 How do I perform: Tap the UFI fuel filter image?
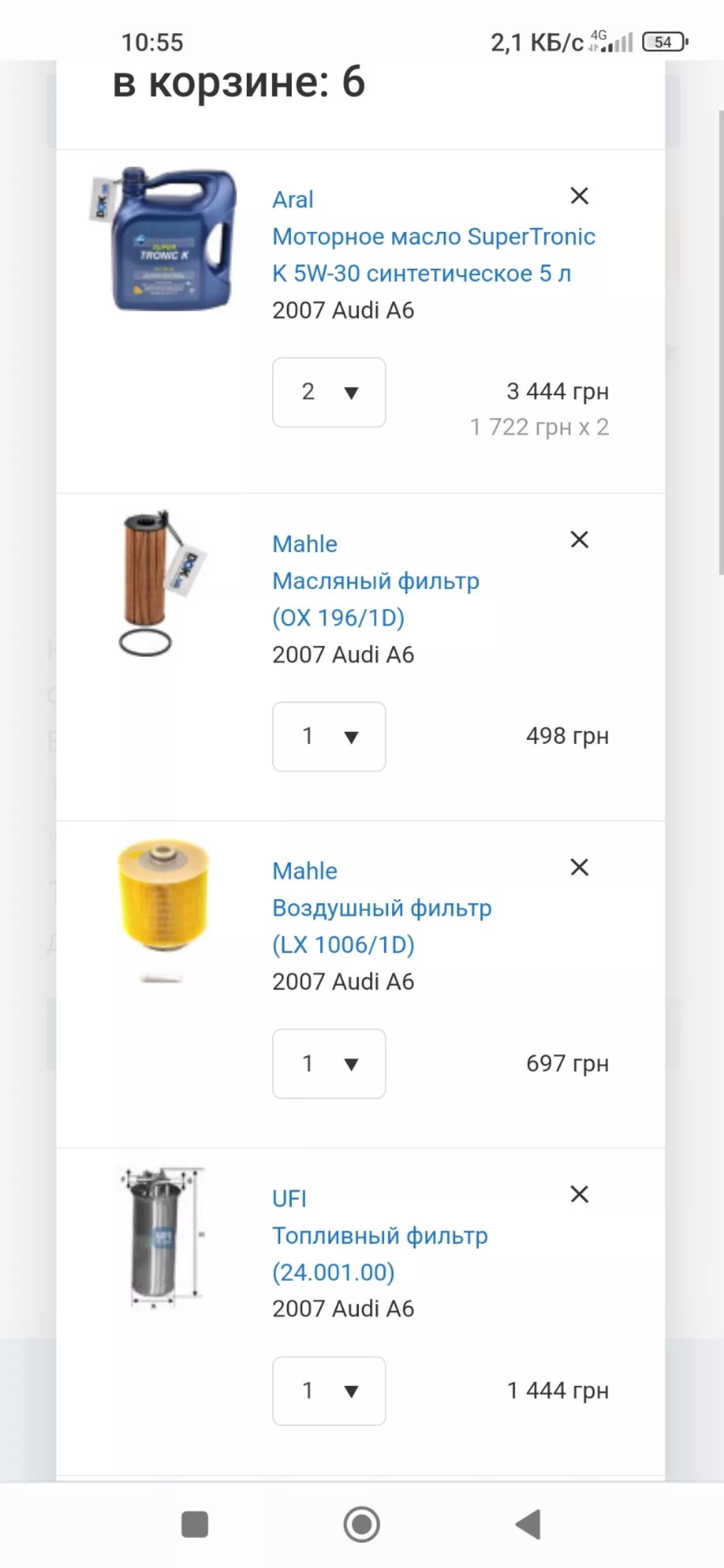pyautogui.click(x=161, y=1237)
